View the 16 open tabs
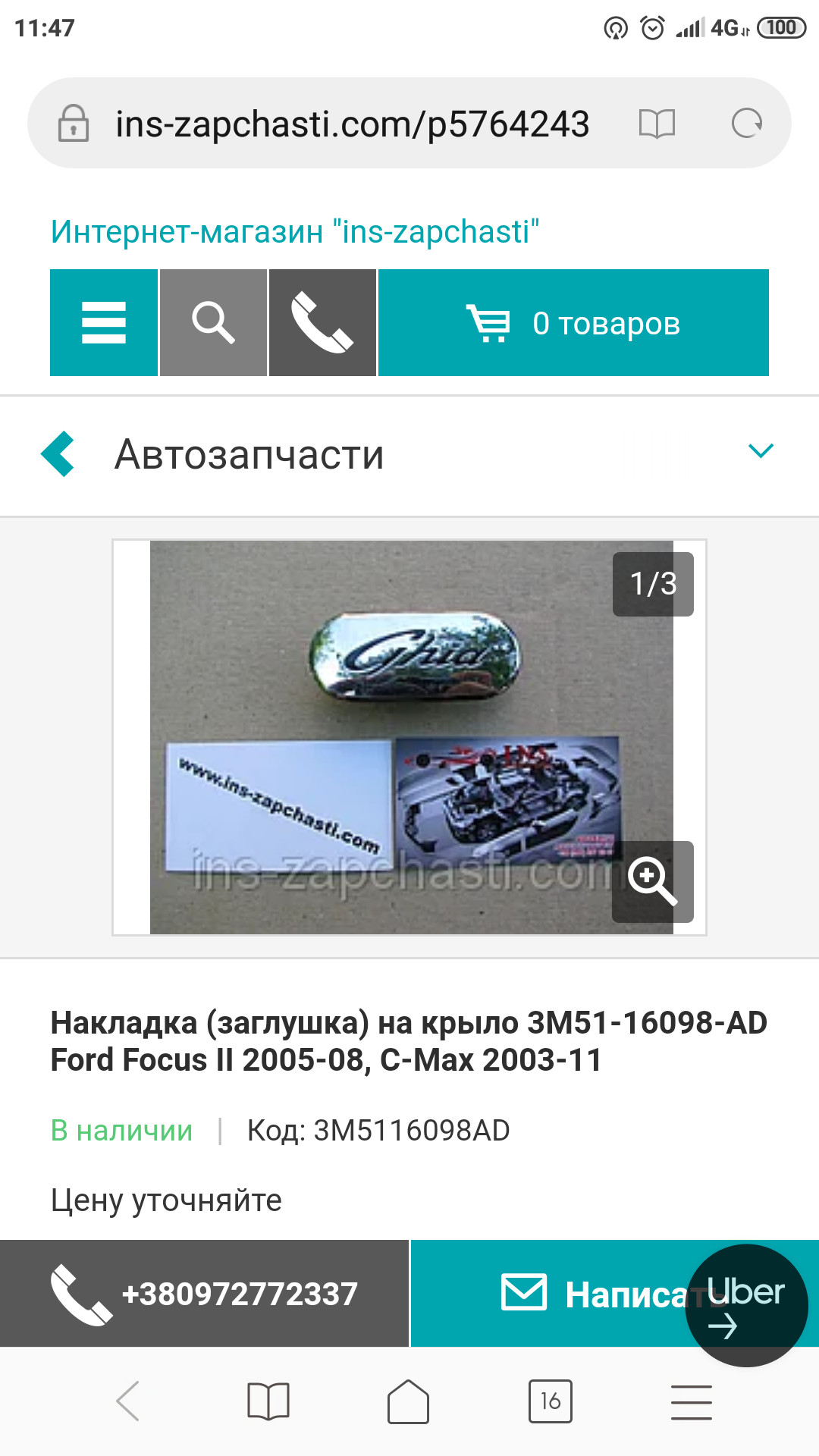This screenshot has width=819, height=1456. pos(550,1401)
